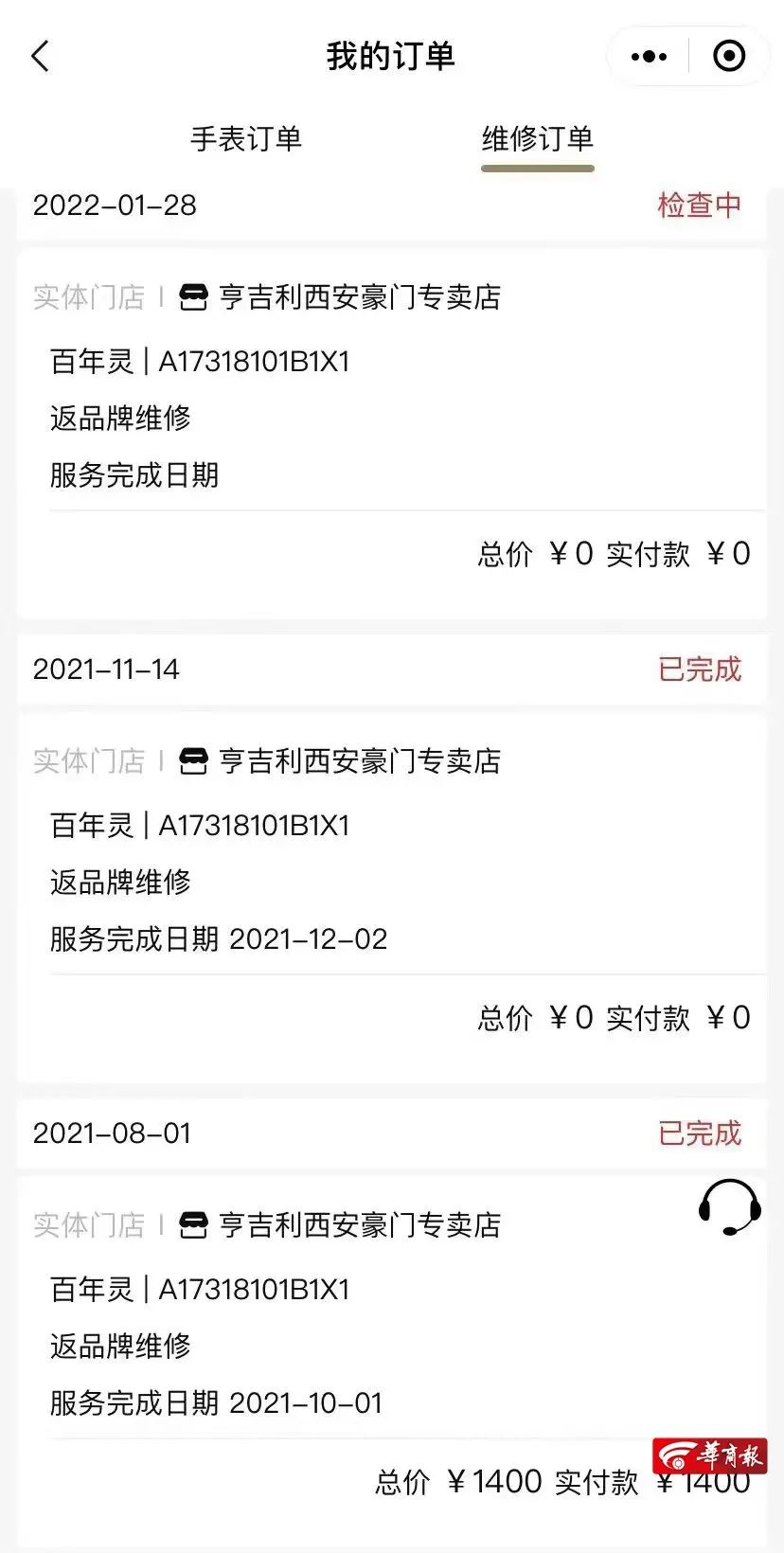Go back from 我的订单 page

pyautogui.click(x=40, y=57)
